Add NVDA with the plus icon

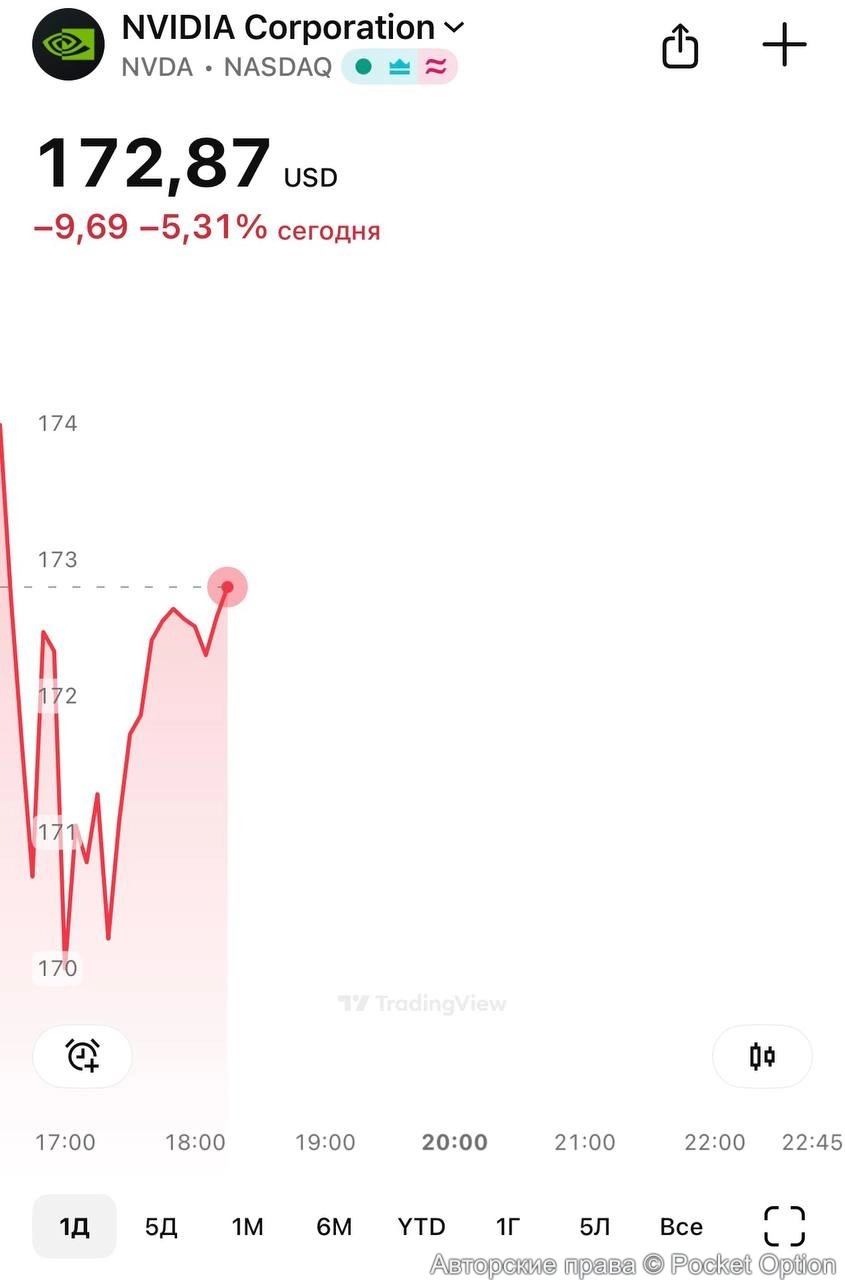[785, 45]
